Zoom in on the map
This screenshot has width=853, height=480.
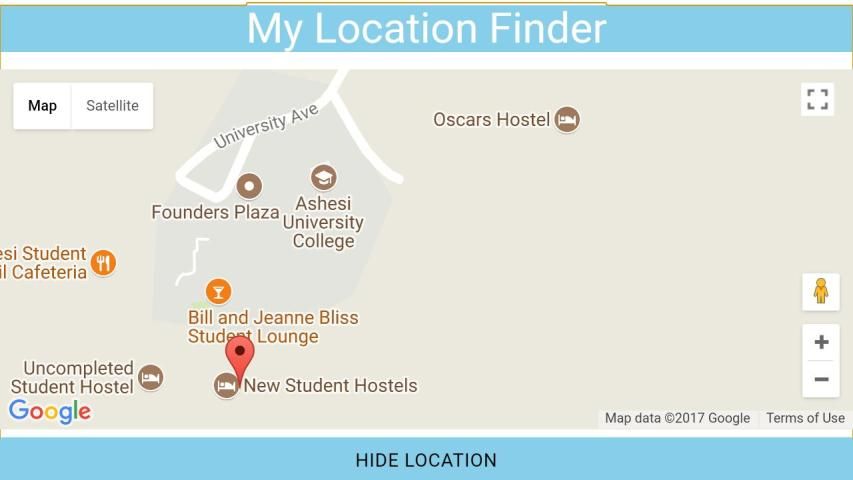point(821,343)
